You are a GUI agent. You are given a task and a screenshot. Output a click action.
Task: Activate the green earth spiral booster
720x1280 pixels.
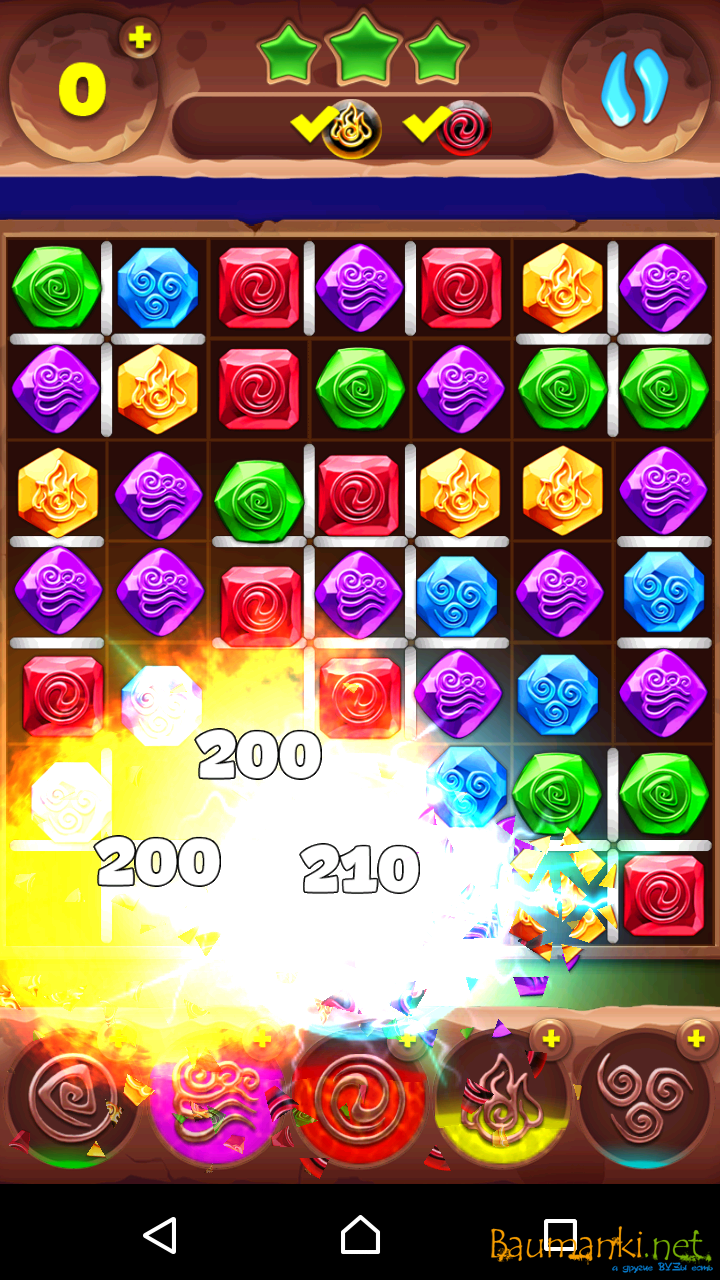pos(70,1098)
